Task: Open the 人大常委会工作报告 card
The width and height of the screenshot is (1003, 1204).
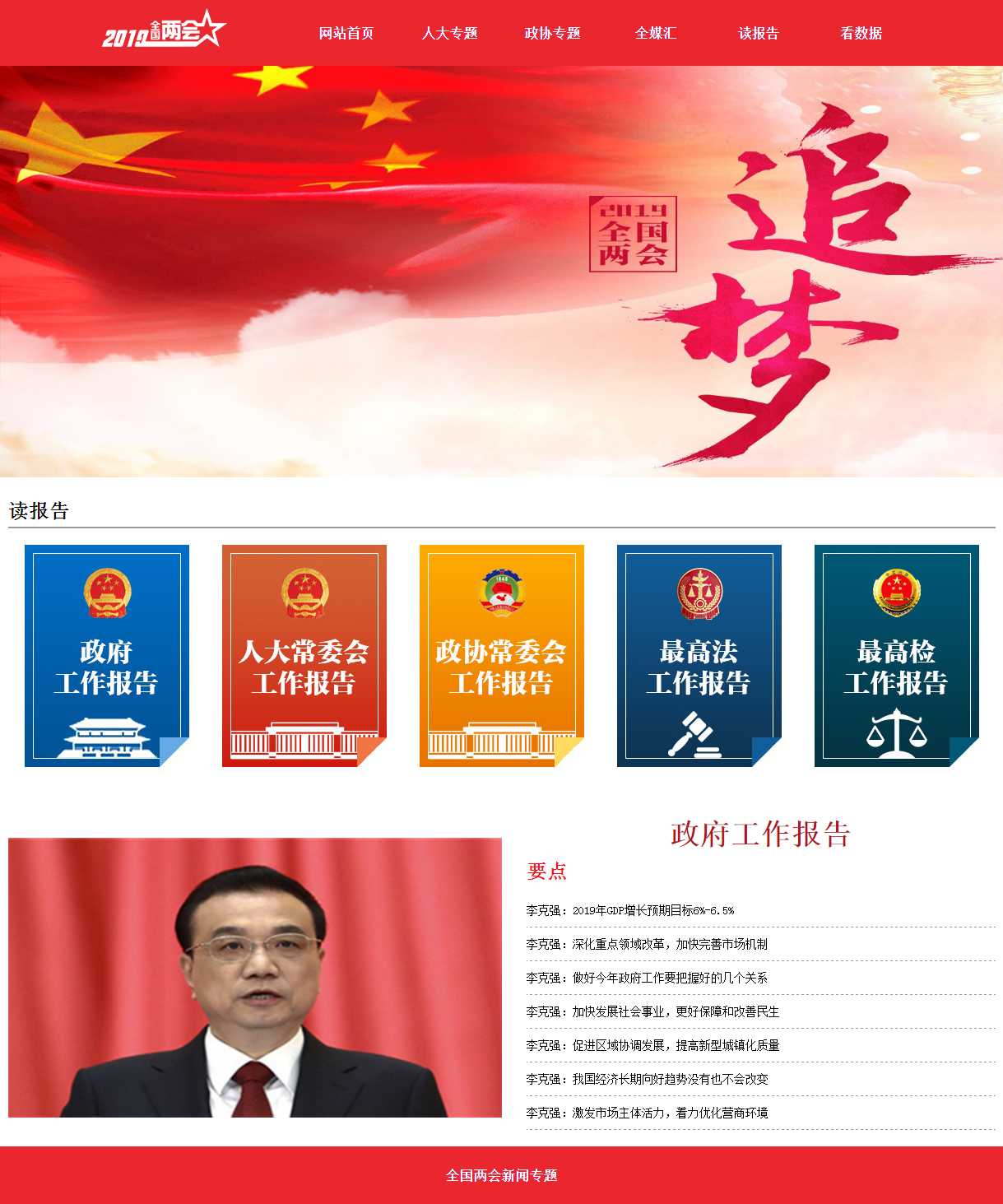Action: [x=304, y=656]
